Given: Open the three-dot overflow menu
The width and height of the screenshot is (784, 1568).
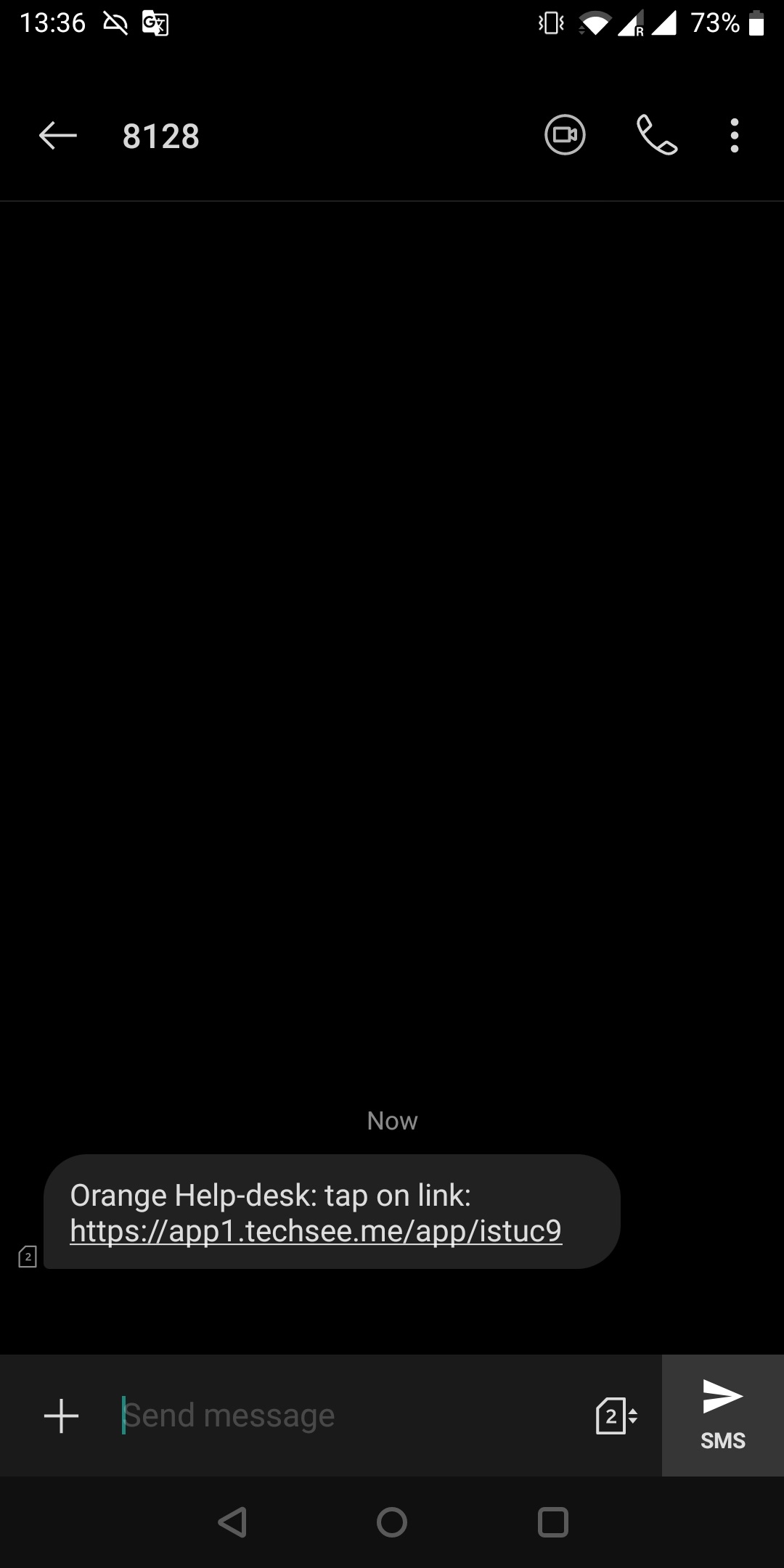Looking at the screenshot, I should point(735,135).
